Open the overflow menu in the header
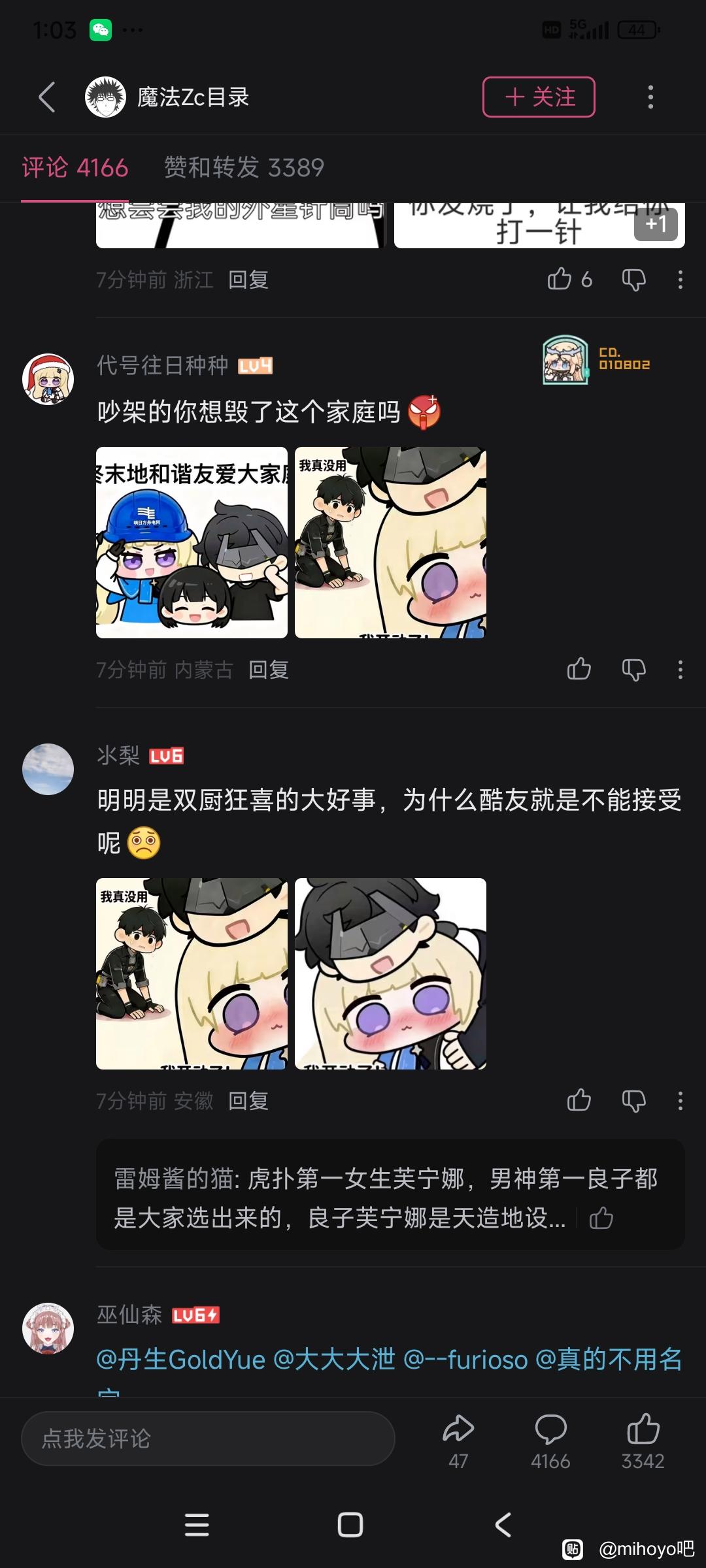This screenshot has width=706, height=1568. 650,97
